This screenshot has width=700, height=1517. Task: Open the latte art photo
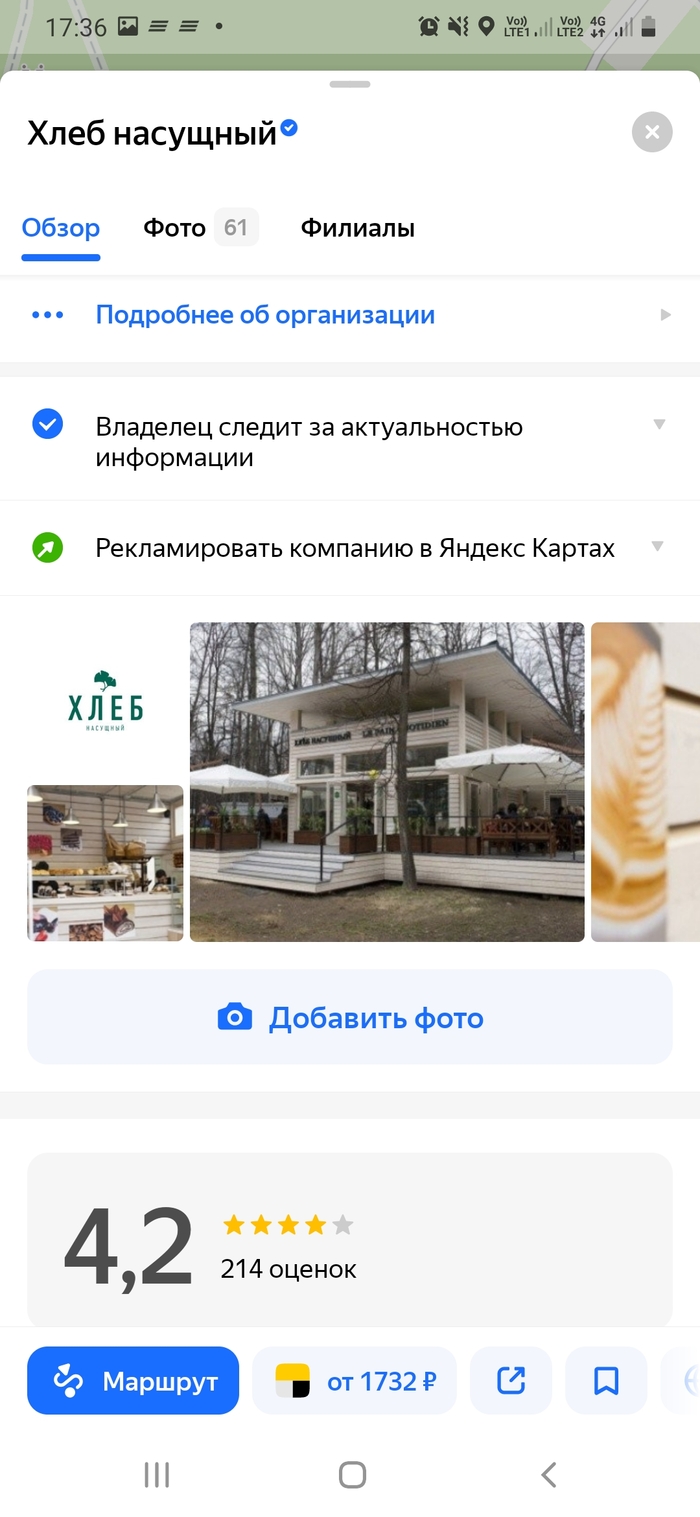(x=645, y=782)
